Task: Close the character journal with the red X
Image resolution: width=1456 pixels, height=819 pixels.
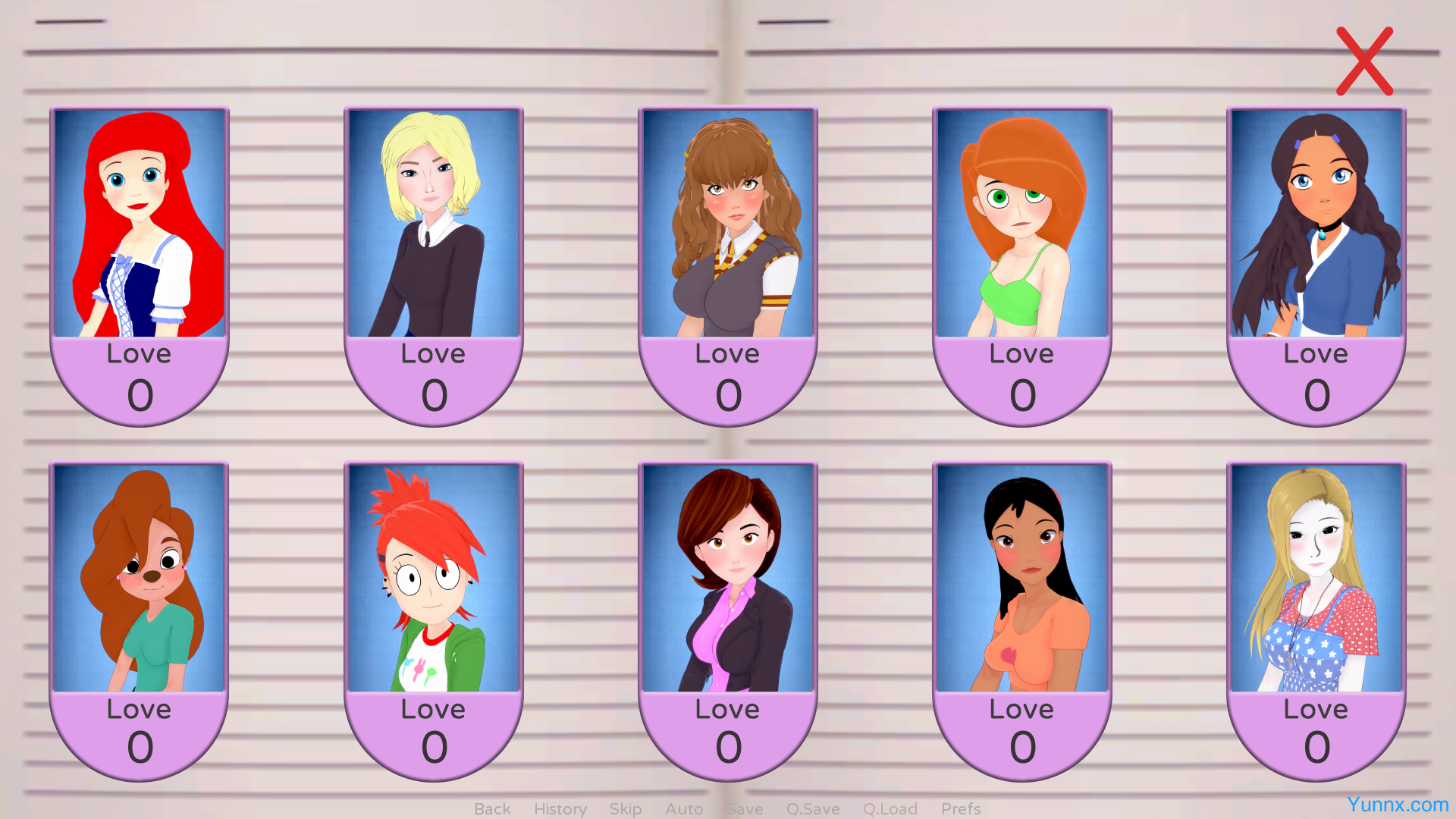Action: point(1364,61)
